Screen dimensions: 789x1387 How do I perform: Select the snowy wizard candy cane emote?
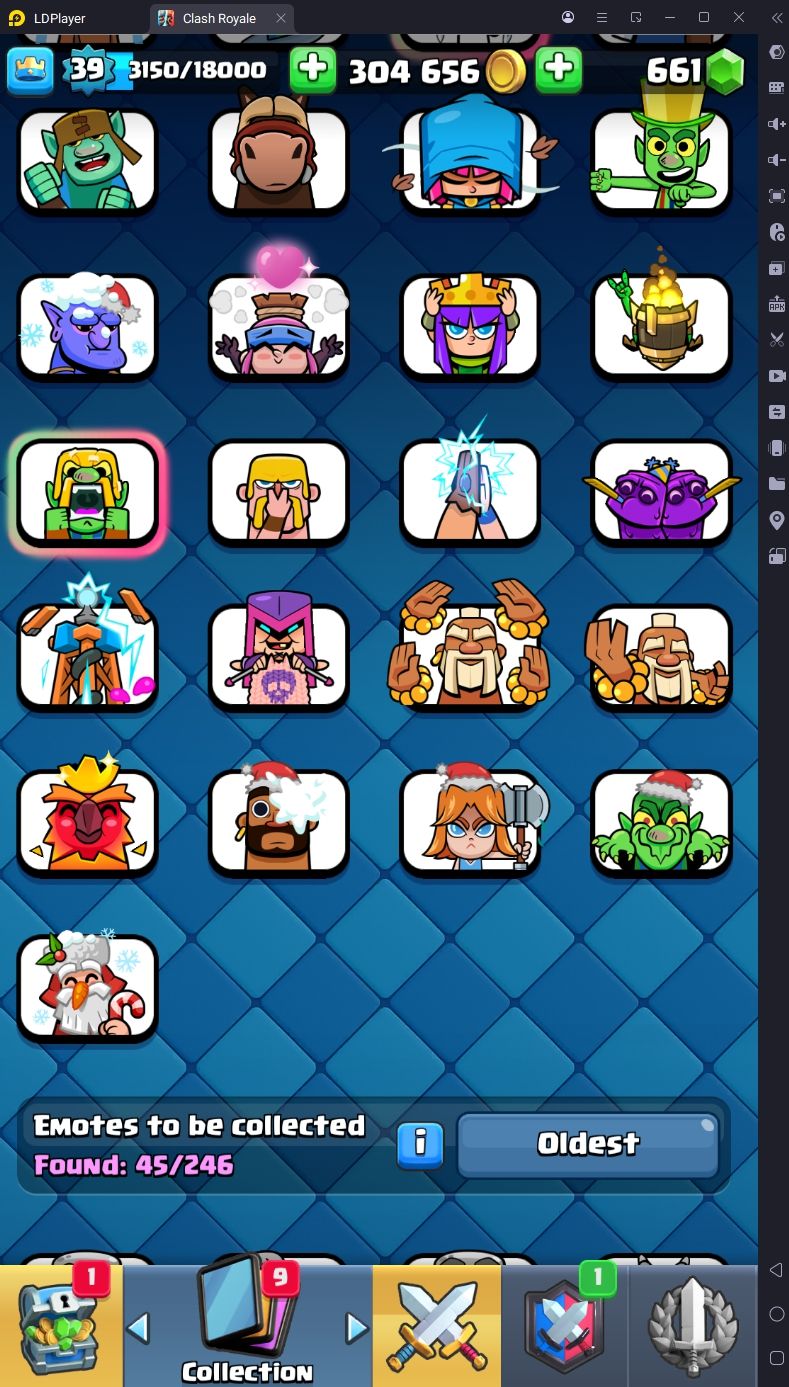[88, 988]
